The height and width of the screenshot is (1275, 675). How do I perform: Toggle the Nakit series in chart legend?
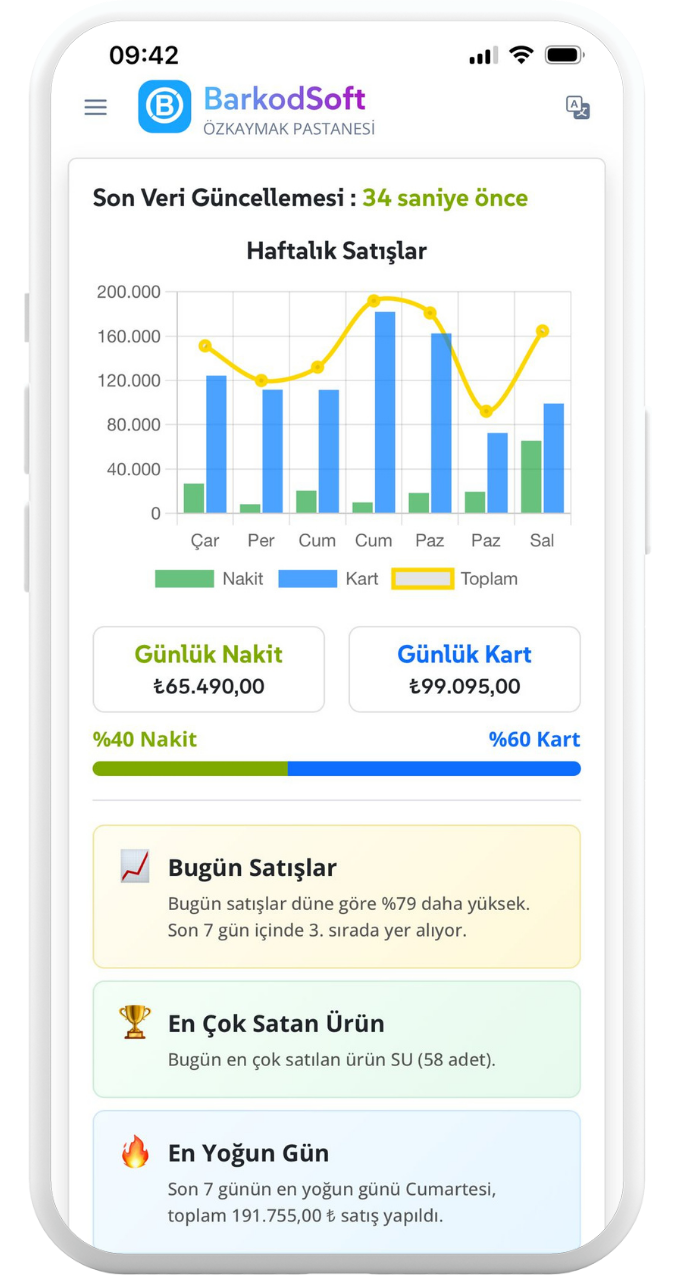coord(209,578)
